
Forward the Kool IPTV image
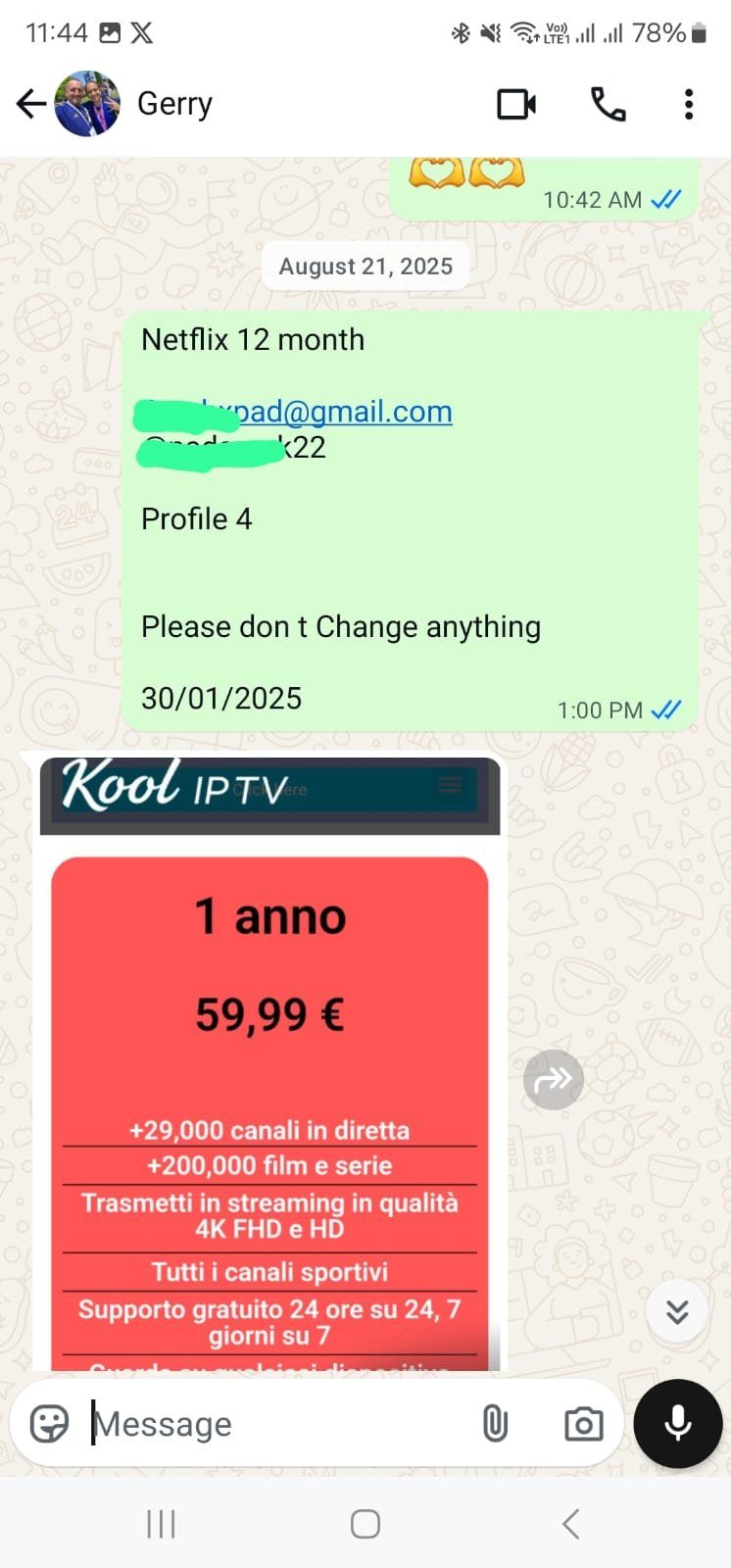click(554, 1080)
